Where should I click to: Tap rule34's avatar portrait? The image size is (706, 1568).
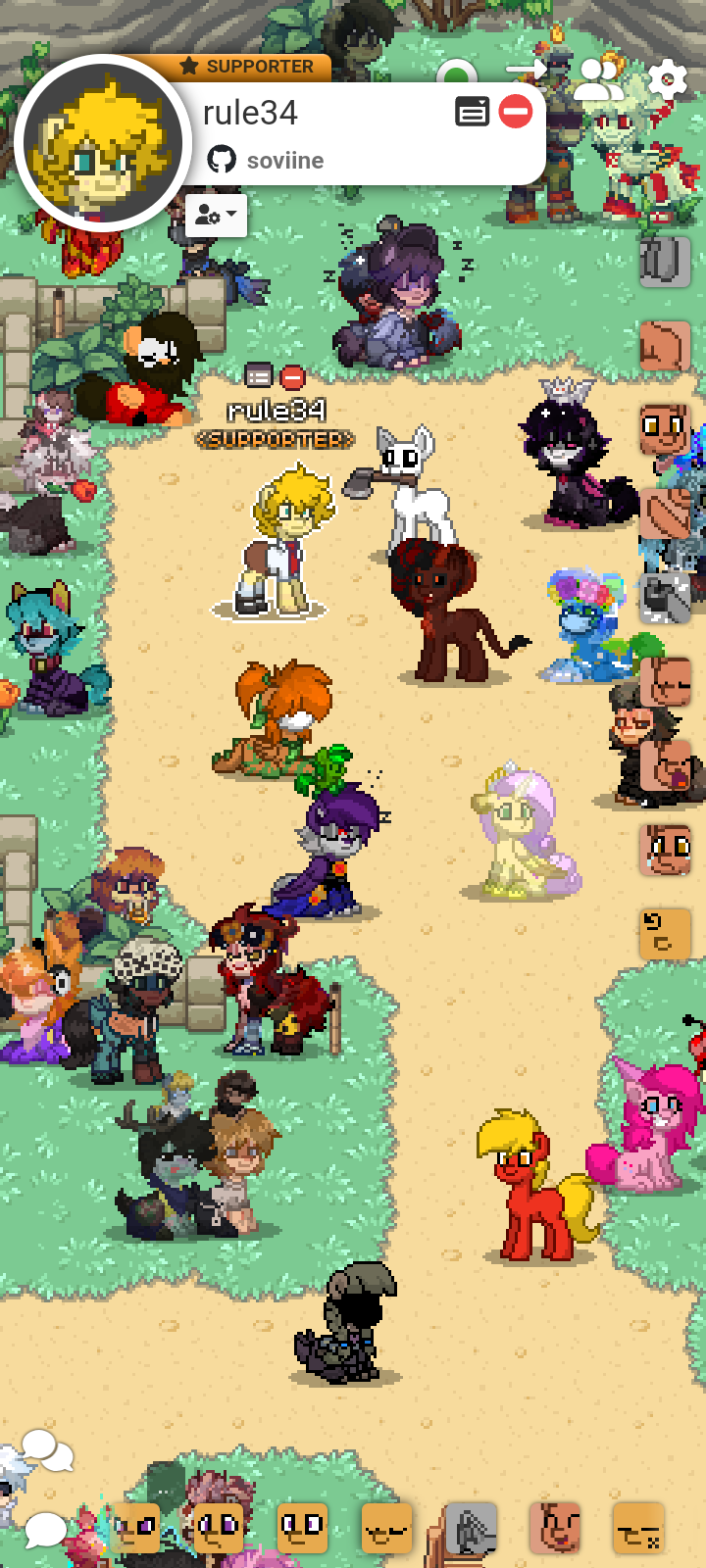tap(102, 144)
